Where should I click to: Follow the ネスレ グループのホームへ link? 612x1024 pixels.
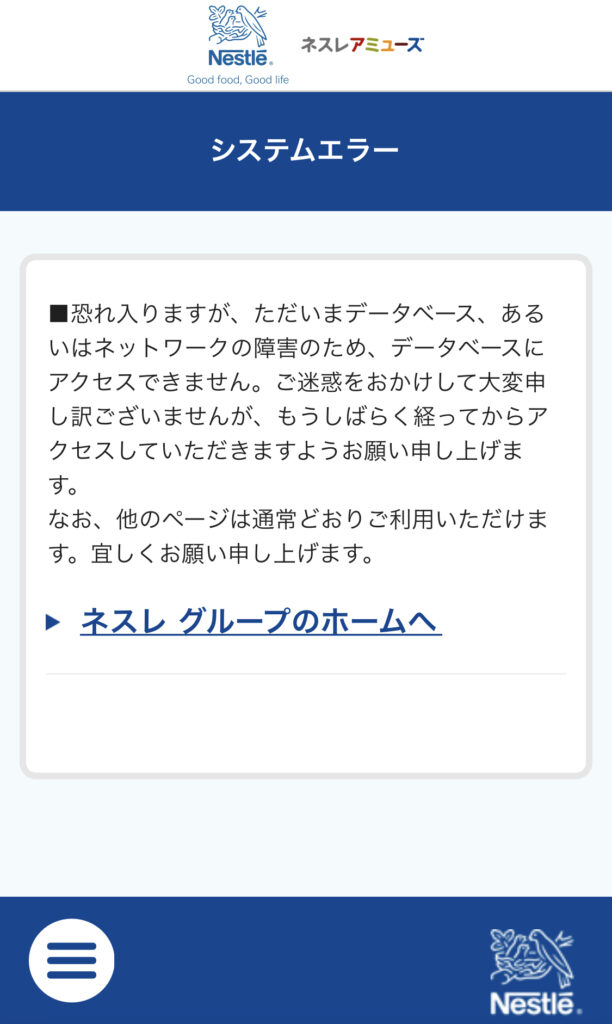pos(260,621)
